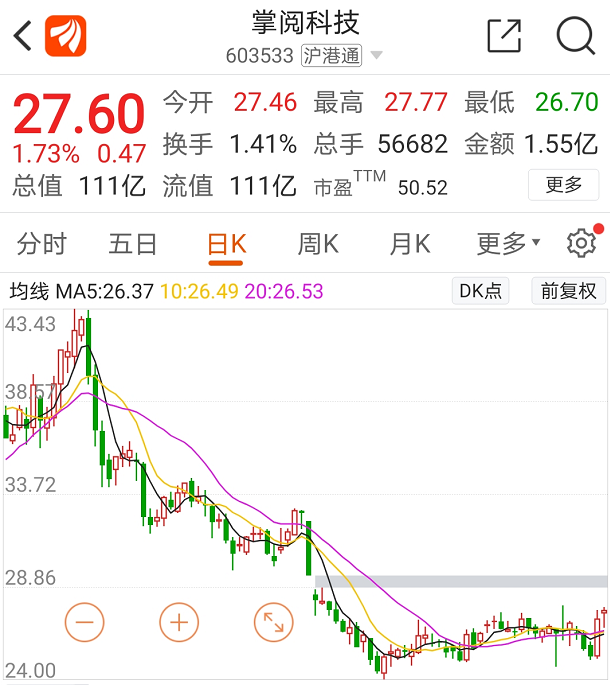Zoom in the K-line chart

(x=179, y=622)
